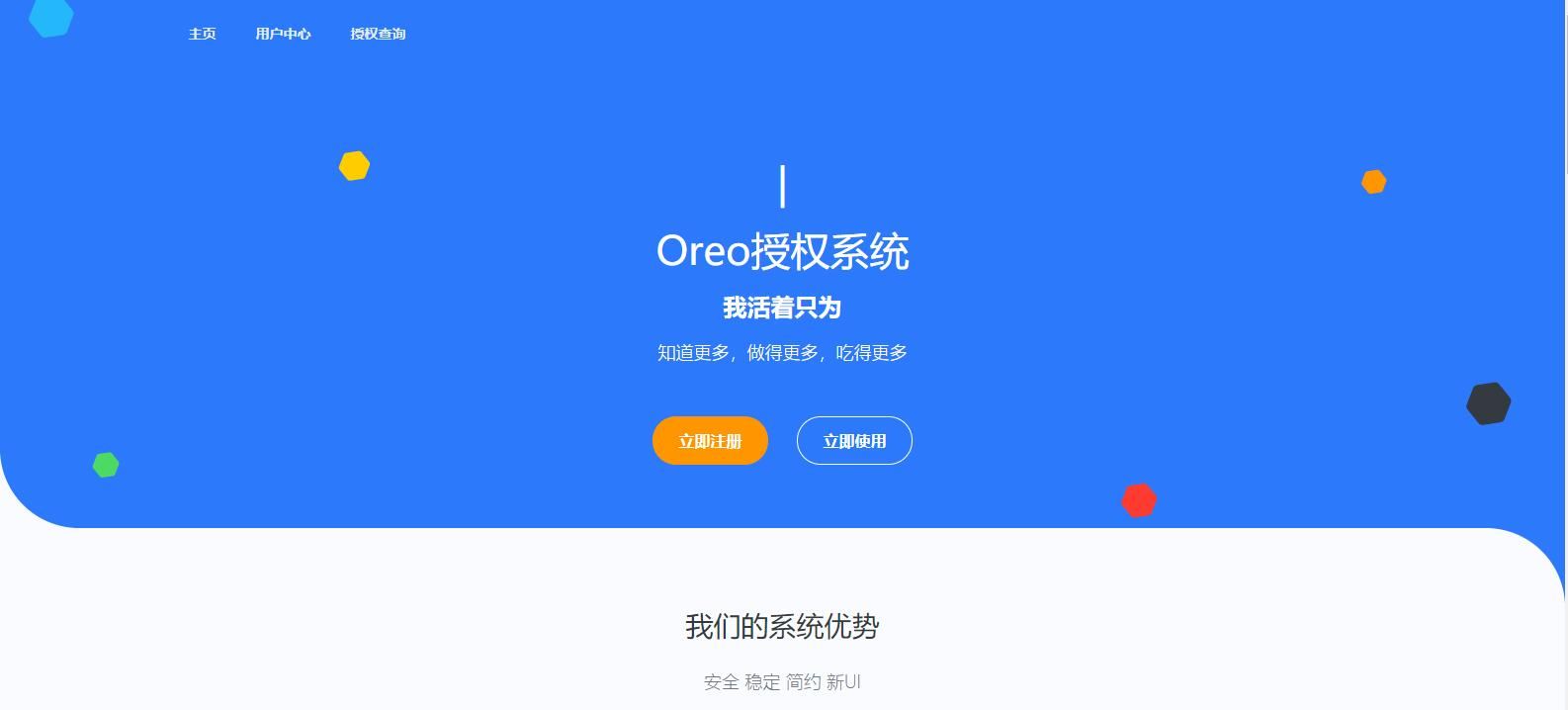Go to the 主页 nav link
1568x710 pixels.
point(202,34)
